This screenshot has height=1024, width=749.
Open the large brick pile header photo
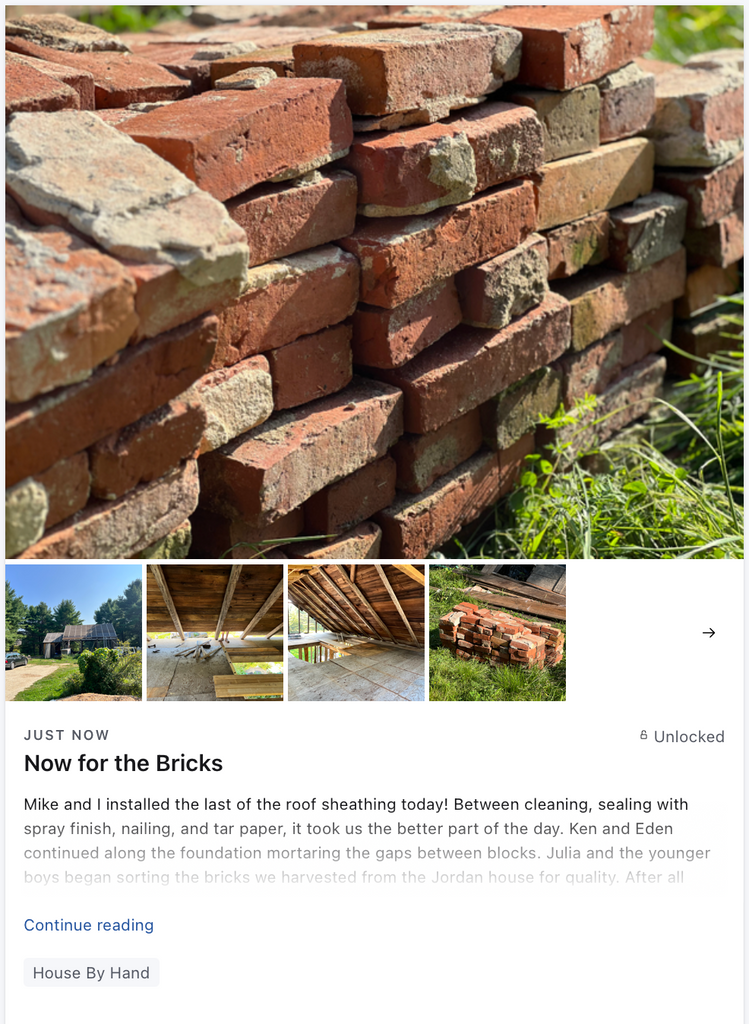(x=374, y=280)
